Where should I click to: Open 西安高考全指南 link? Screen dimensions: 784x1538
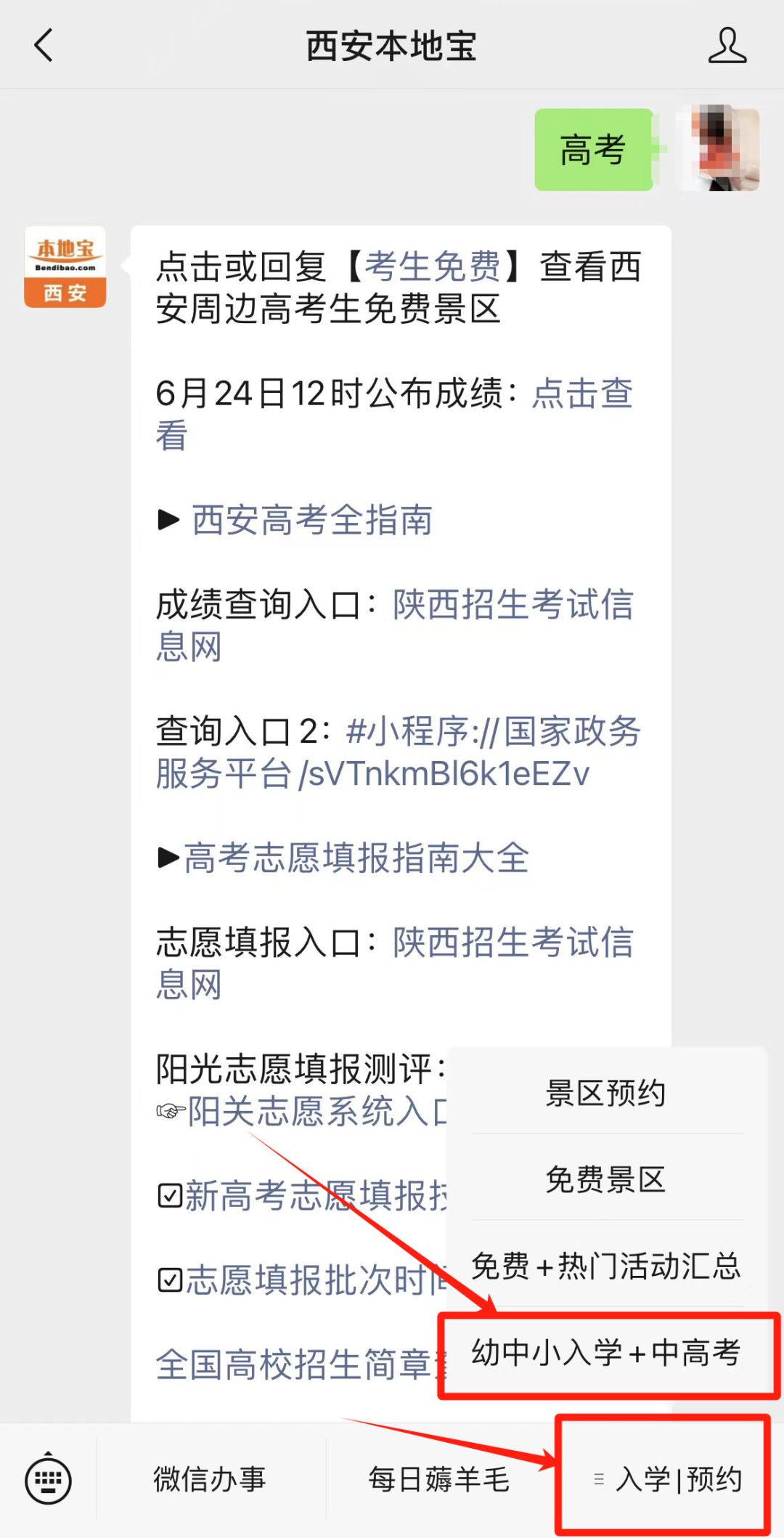pyautogui.click(x=312, y=520)
